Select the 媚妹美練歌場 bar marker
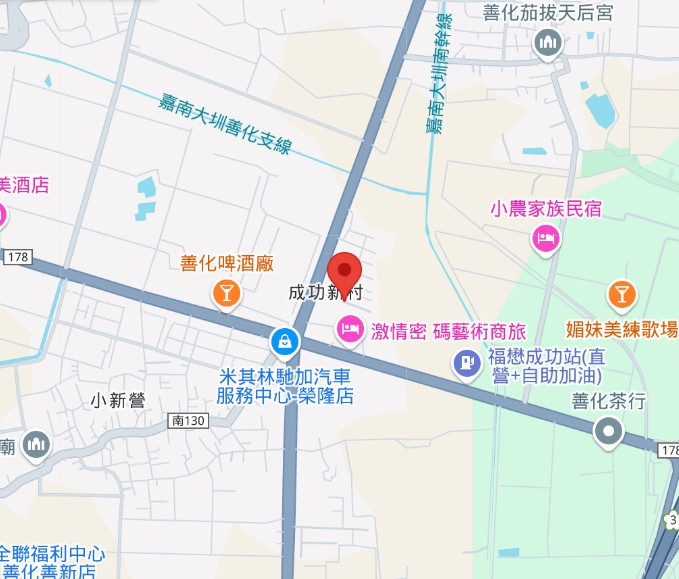The height and width of the screenshot is (579, 679). coord(622,295)
